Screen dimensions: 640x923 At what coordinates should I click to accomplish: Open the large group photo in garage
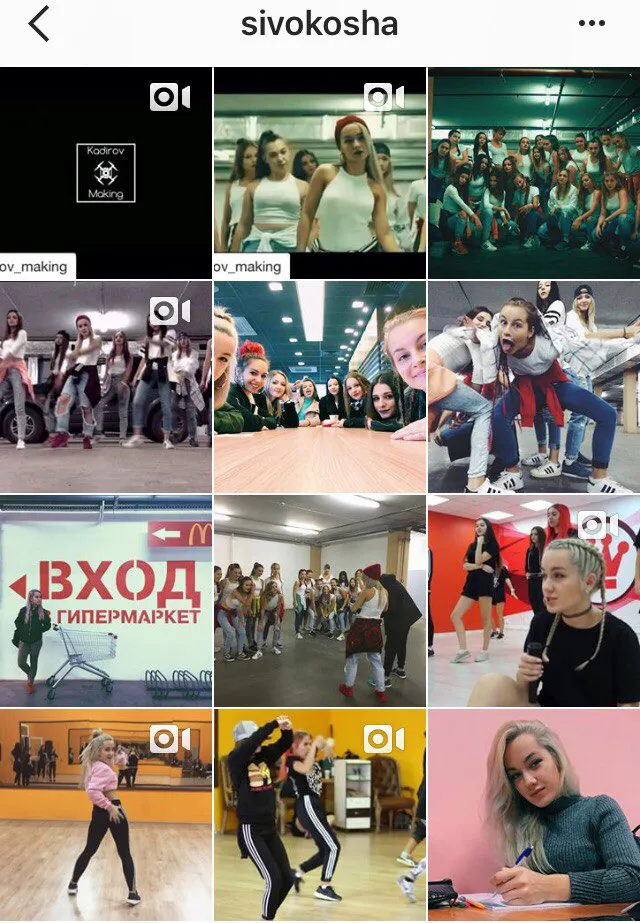pos(534,172)
